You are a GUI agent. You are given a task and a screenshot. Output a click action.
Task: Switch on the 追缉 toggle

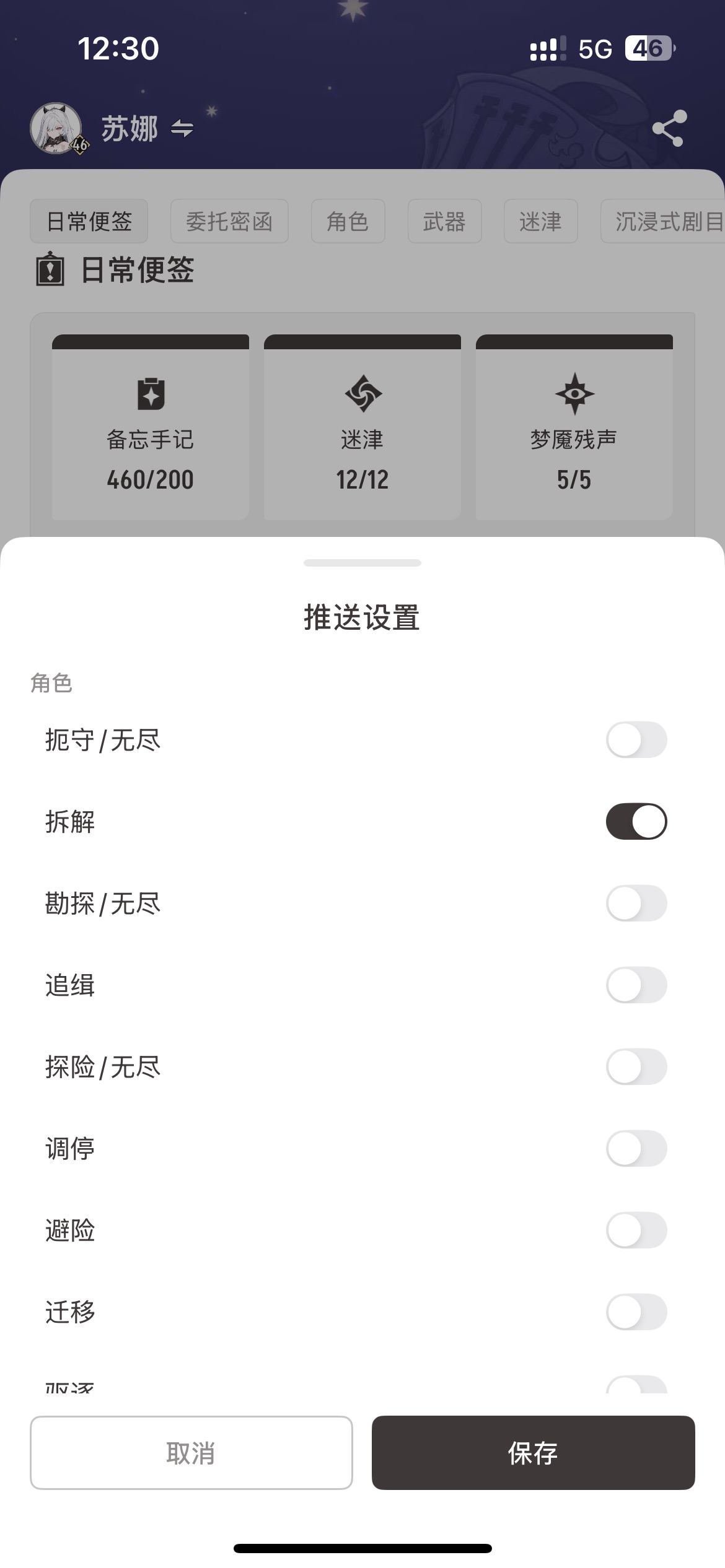pyautogui.click(x=636, y=985)
